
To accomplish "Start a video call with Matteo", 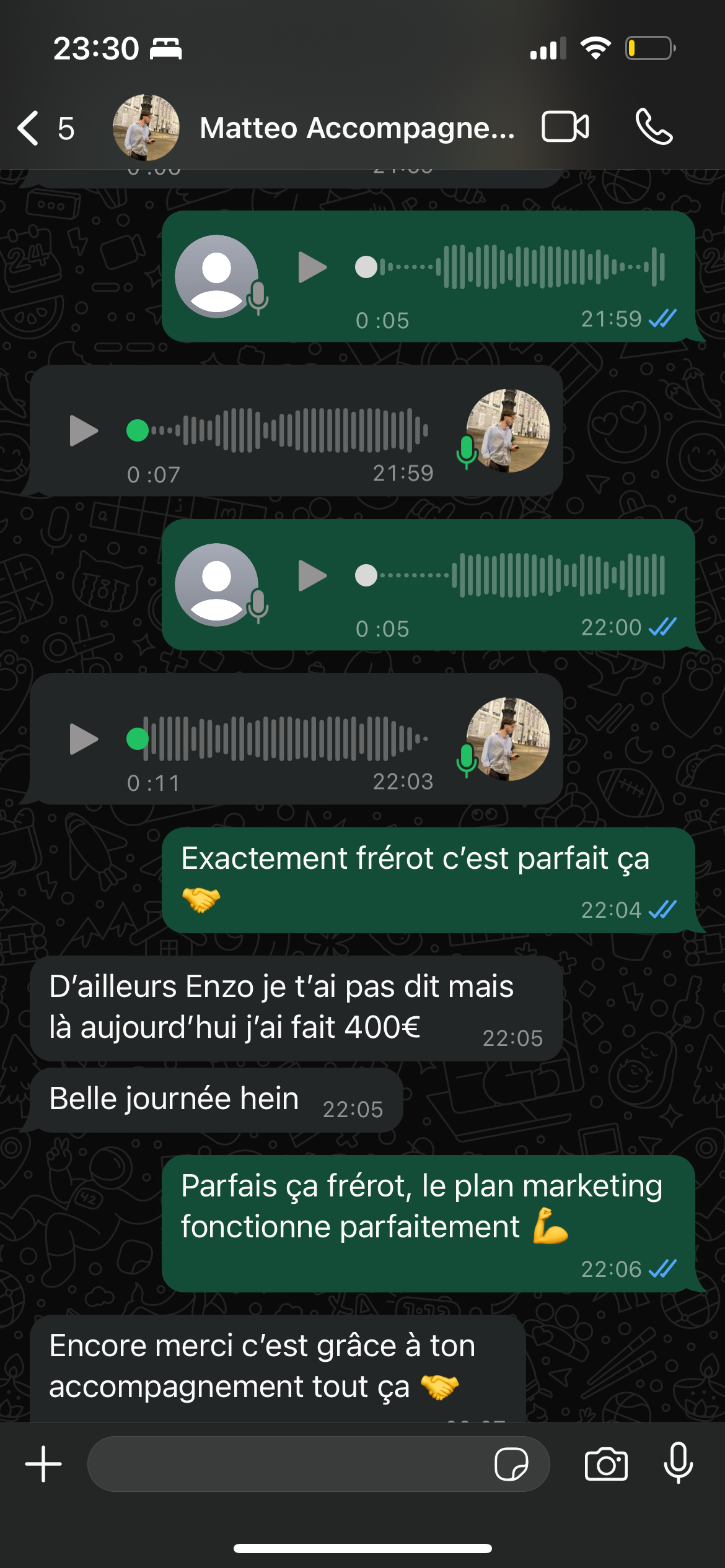I will (x=565, y=127).
